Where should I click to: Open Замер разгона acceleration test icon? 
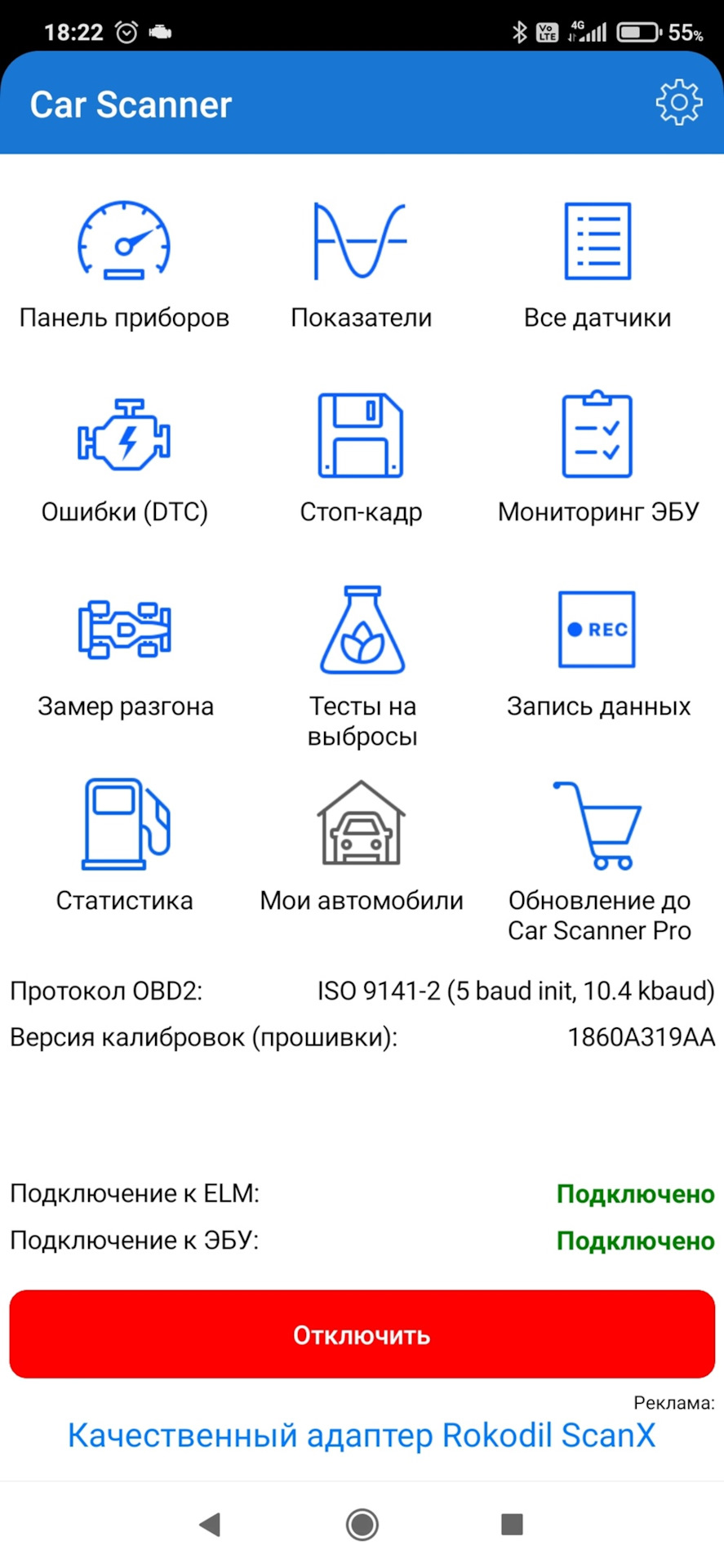[123, 630]
